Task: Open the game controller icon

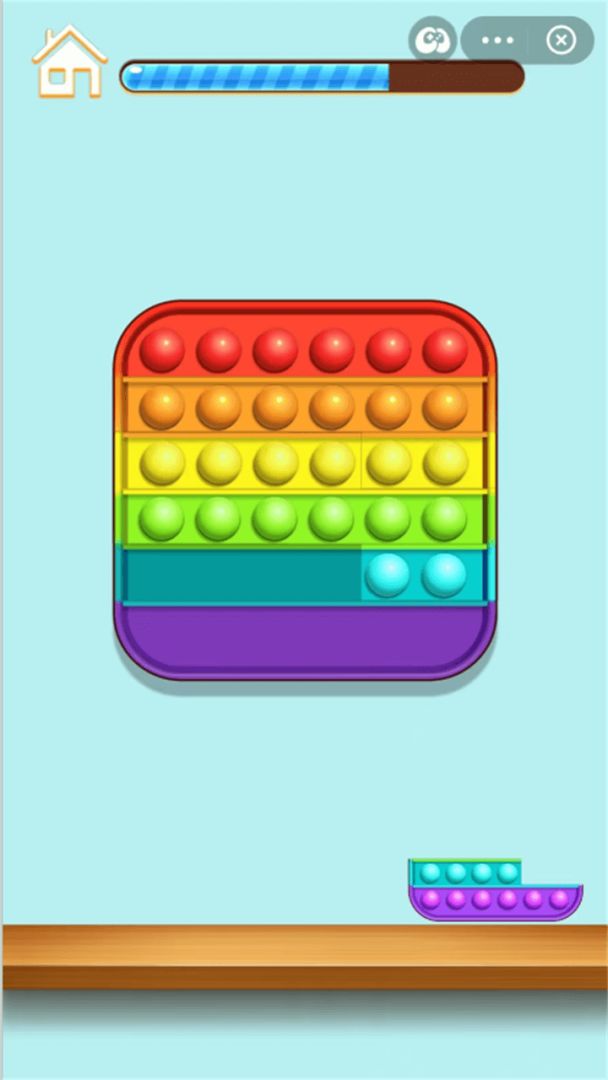Action: click(x=432, y=41)
